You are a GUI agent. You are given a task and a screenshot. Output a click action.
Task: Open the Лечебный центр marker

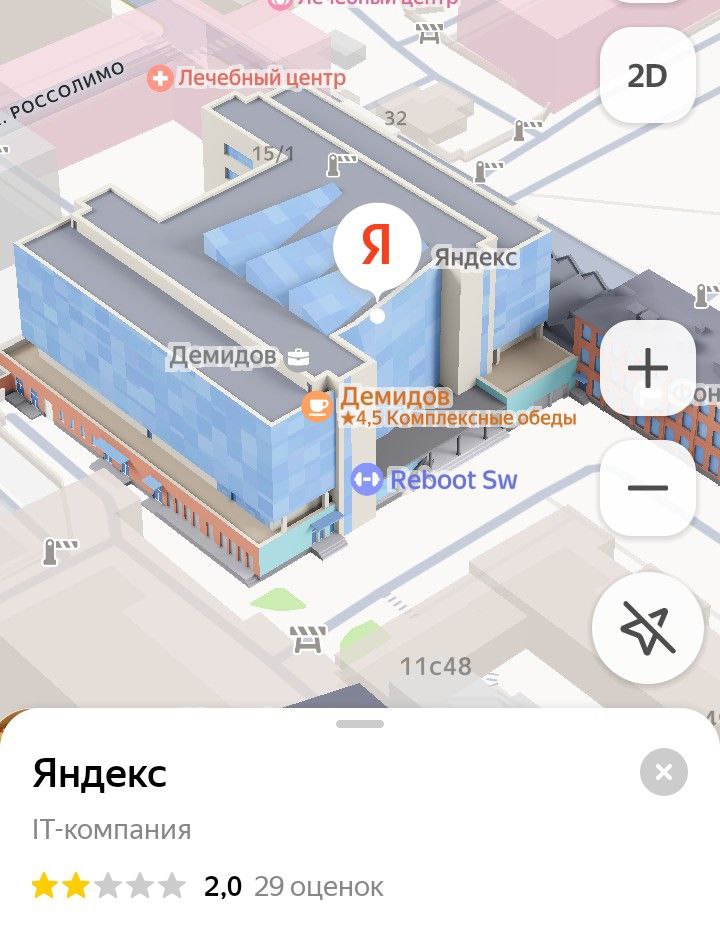point(160,78)
